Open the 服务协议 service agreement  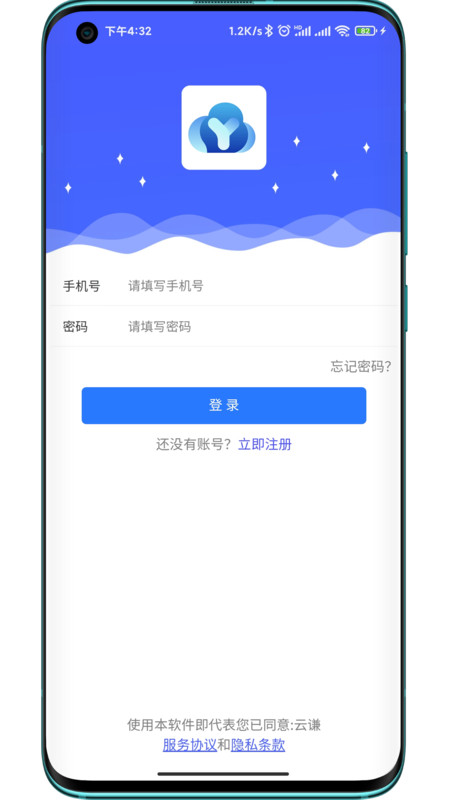(x=190, y=745)
